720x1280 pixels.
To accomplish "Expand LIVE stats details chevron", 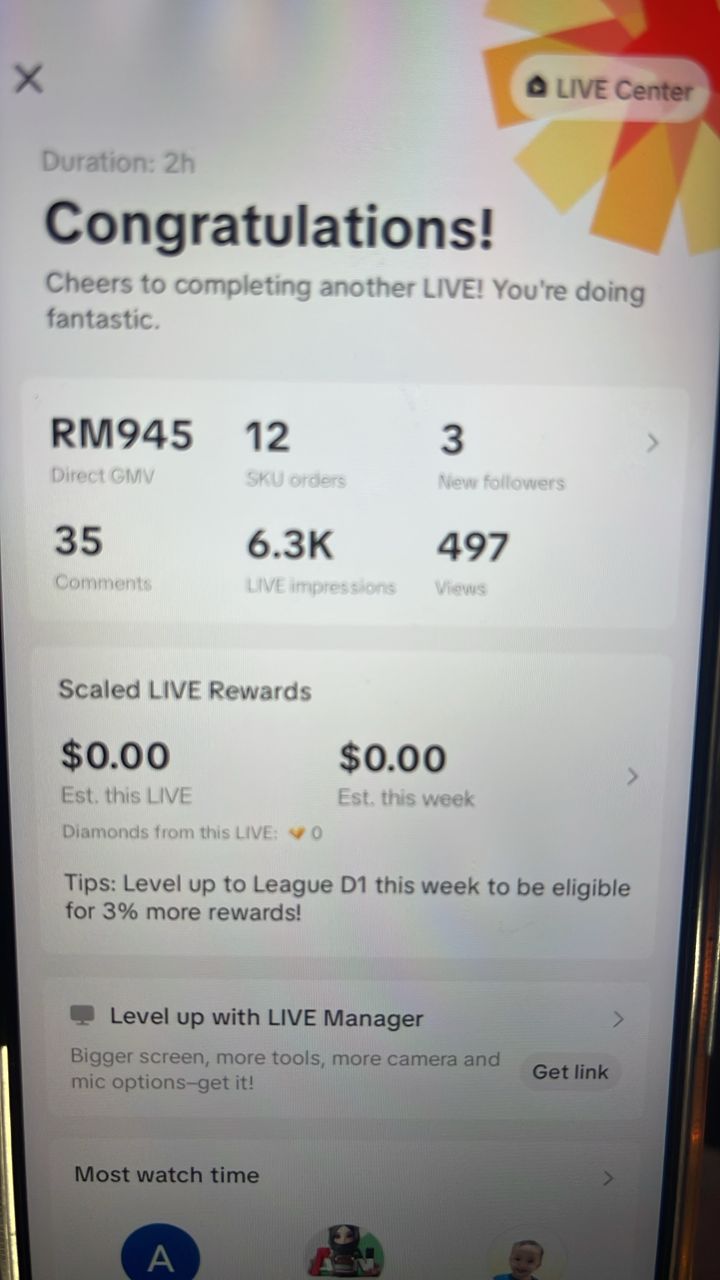I will (x=652, y=442).
